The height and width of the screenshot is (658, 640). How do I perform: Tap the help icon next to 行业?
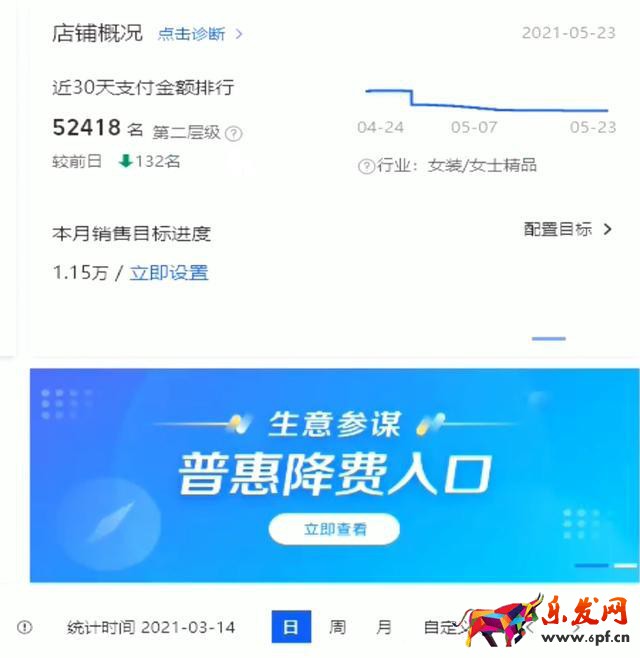[x=366, y=166]
